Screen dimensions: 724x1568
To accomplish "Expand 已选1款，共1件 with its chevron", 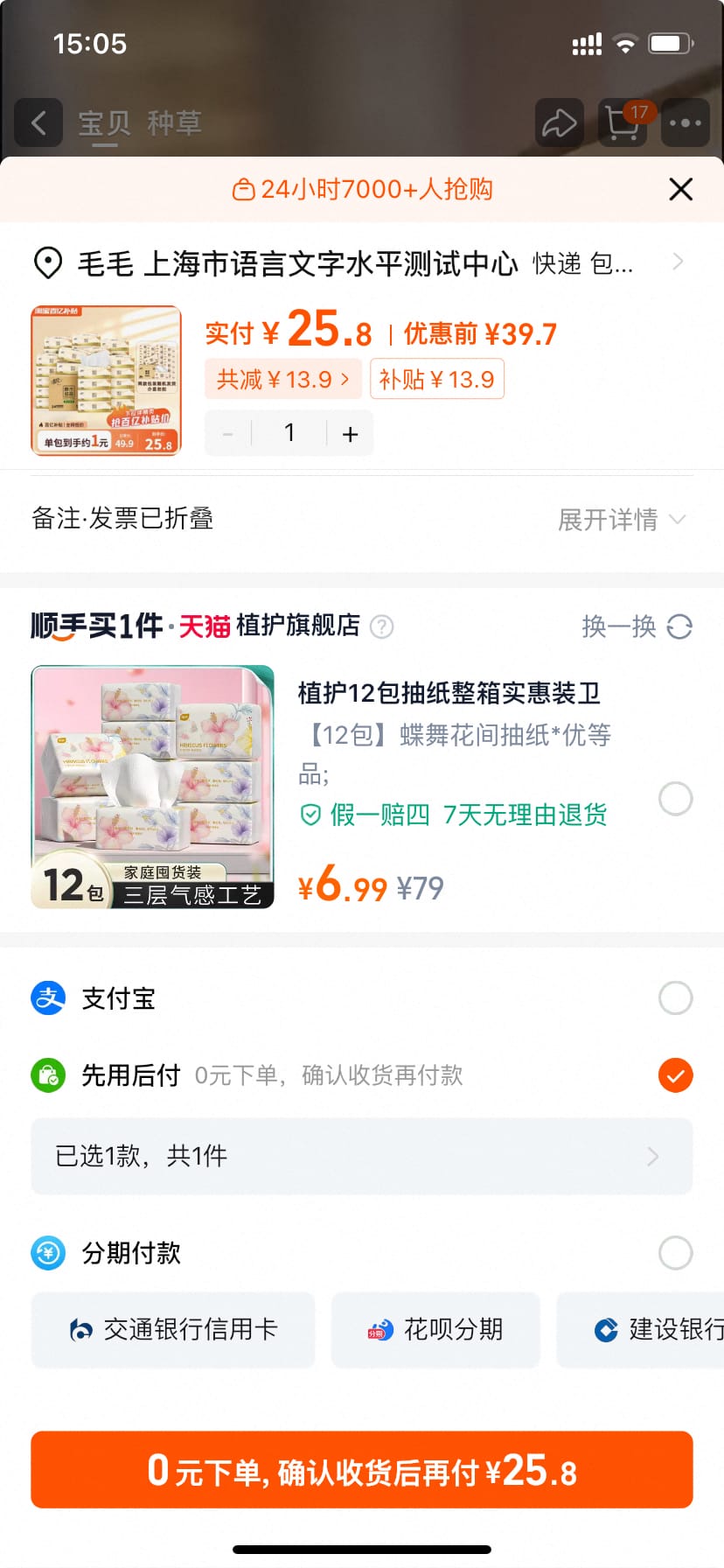I will [x=652, y=1157].
